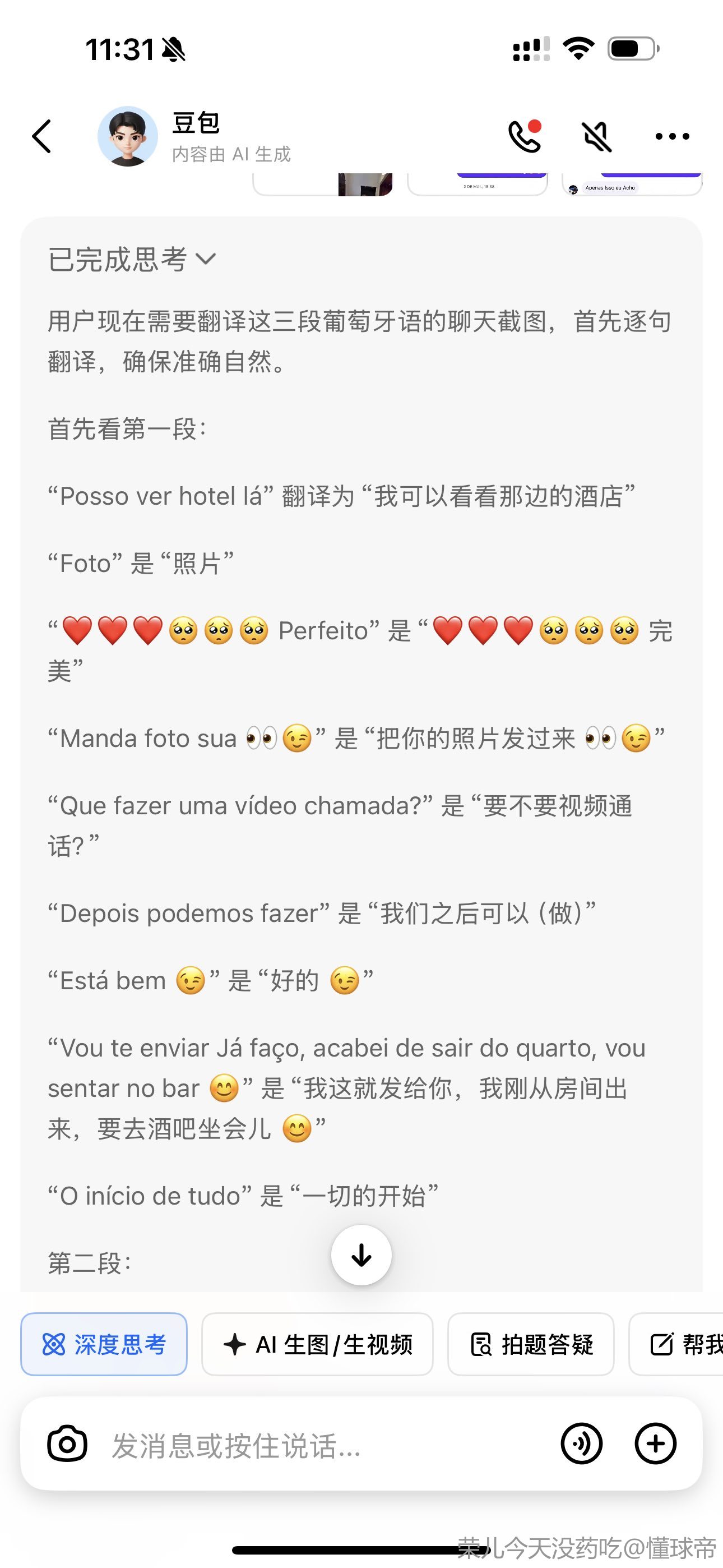Go back from the 豆包 chat
723x1568 pixels.
coord(41,136)
